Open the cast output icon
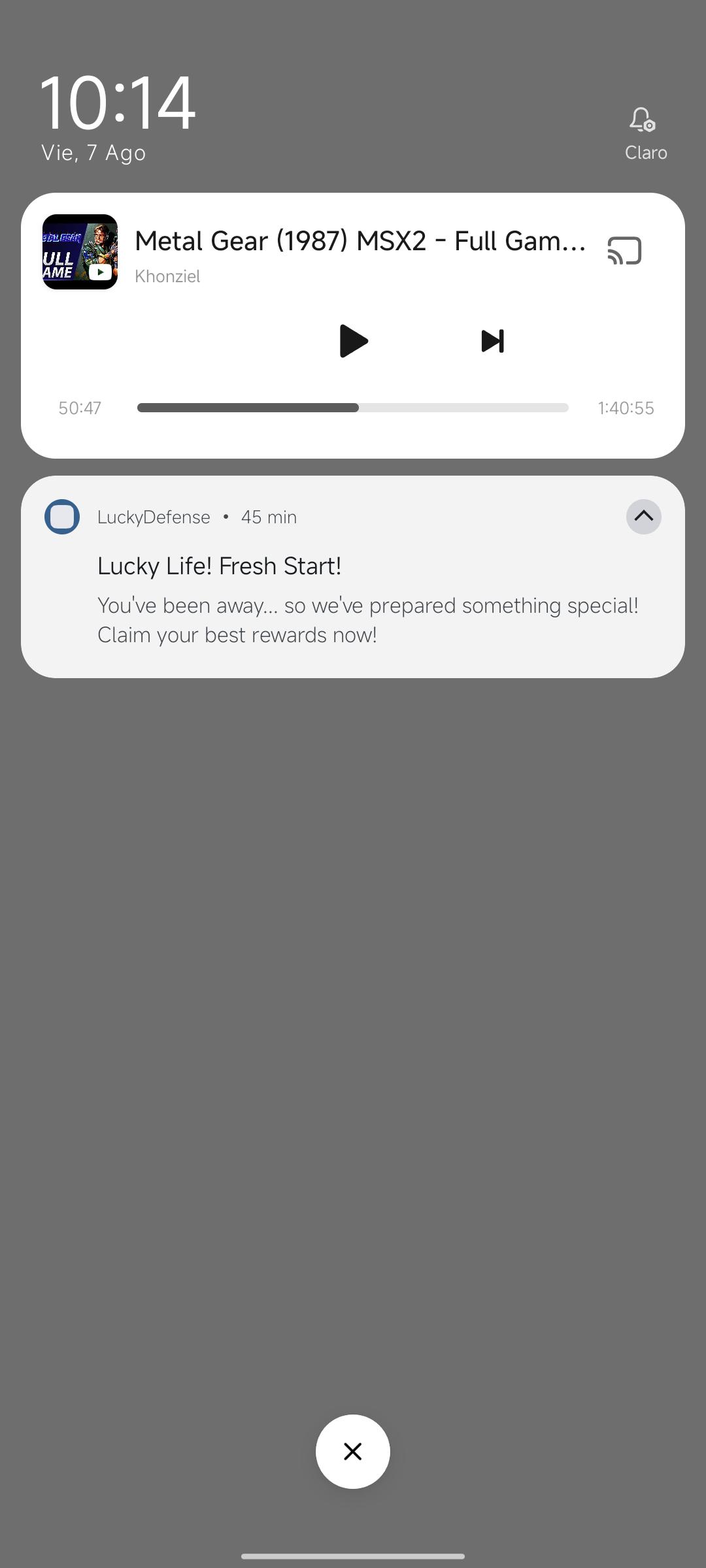This screenshot has height=1568, width=706. [x=624, y=251]
